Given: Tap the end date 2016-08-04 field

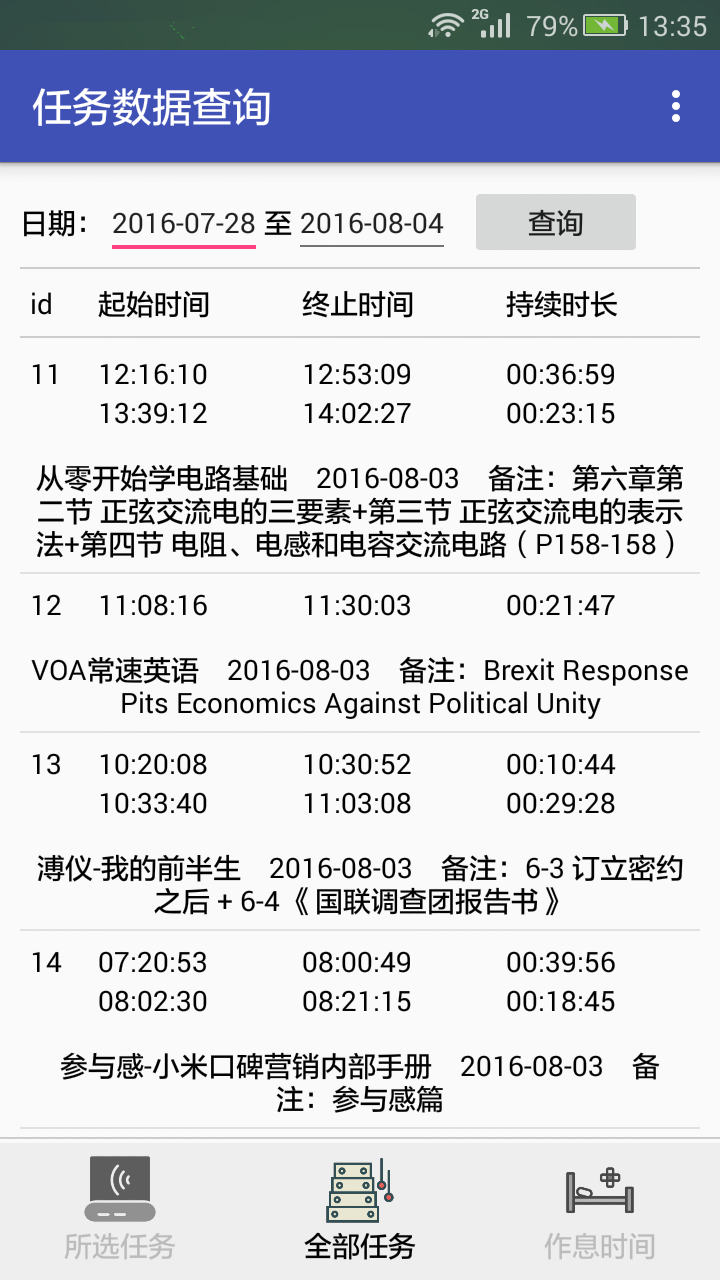Looking at the screenshot, I should point(372,223).
